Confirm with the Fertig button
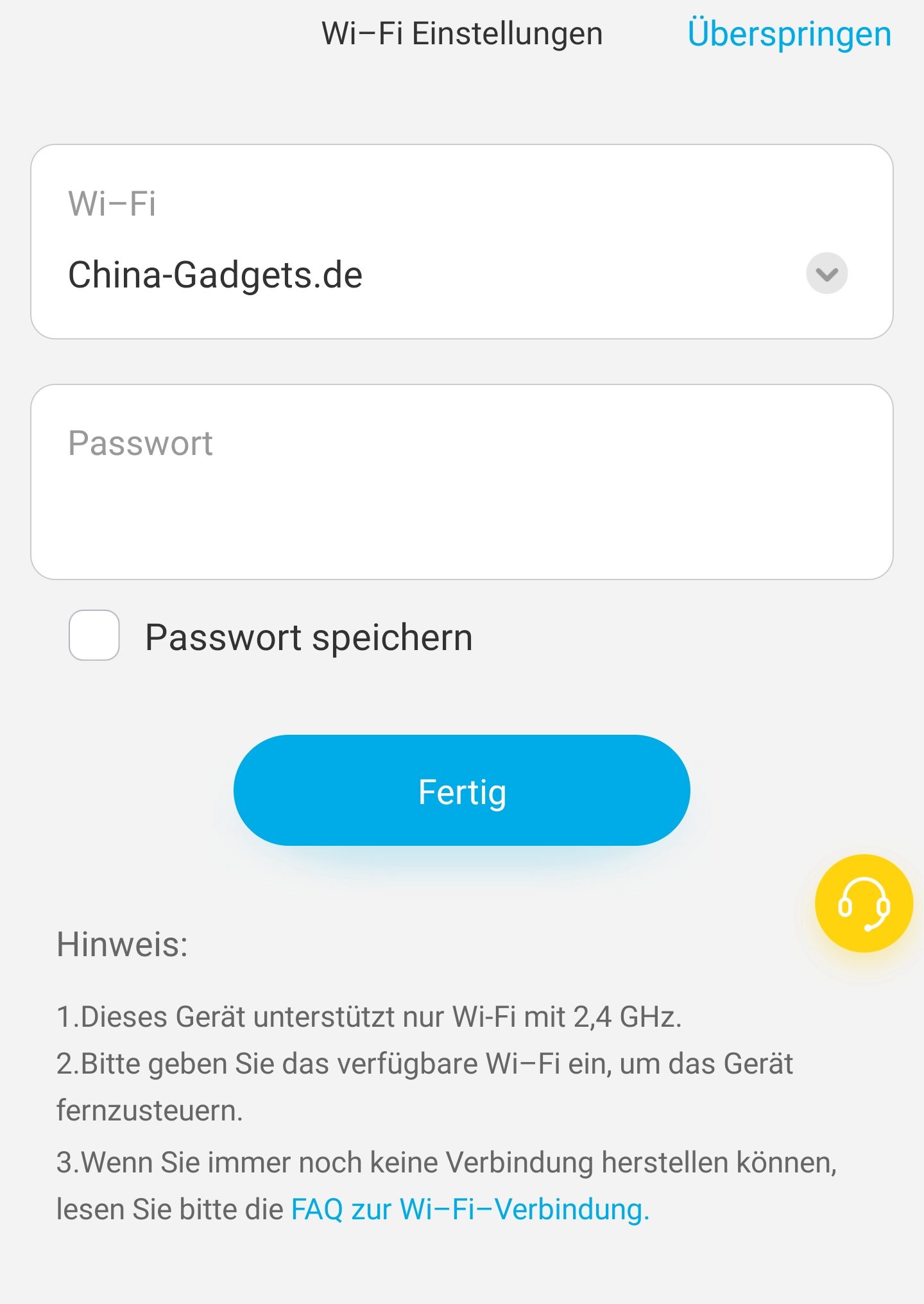924x1304 pixels. (462, 791)
